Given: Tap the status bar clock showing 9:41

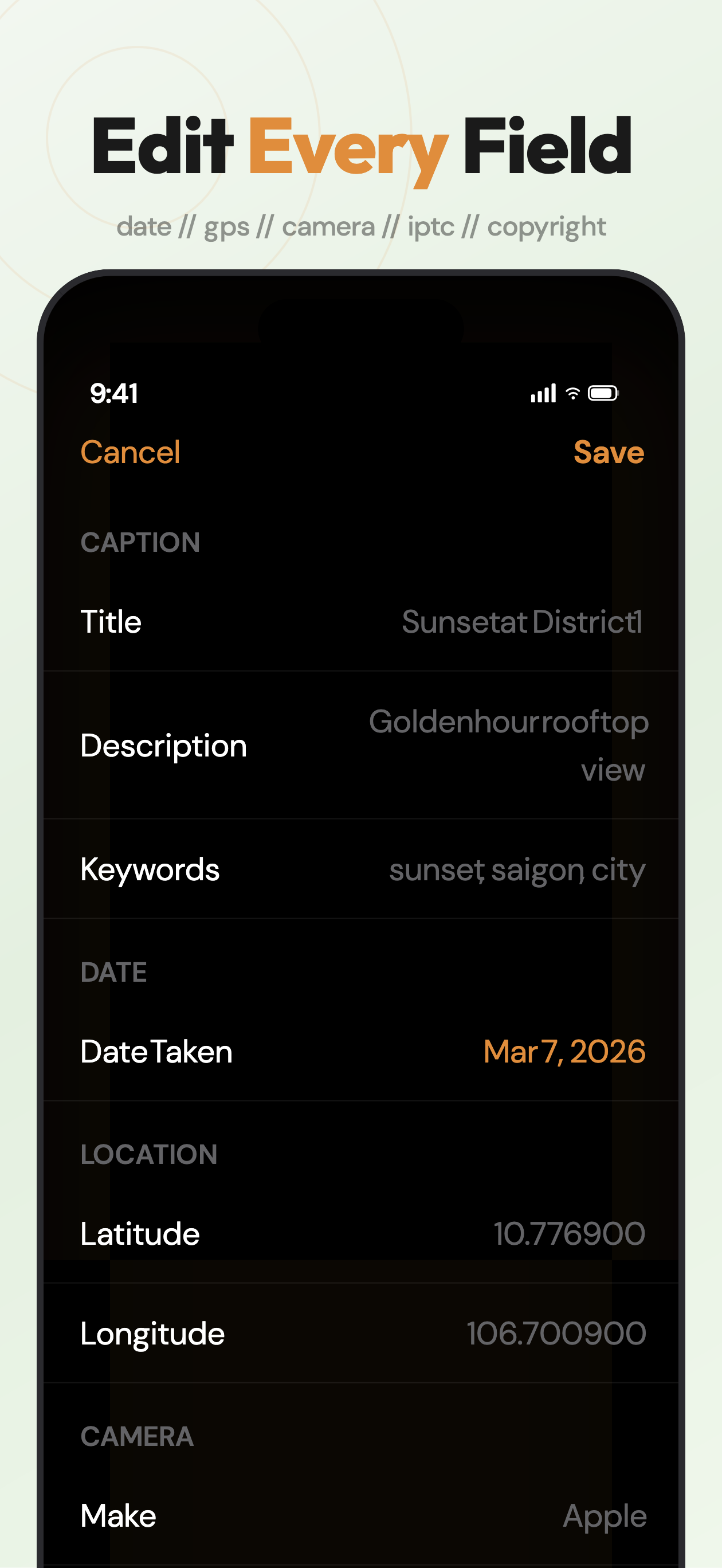Looking at the screenshot, I should point(113,393).
